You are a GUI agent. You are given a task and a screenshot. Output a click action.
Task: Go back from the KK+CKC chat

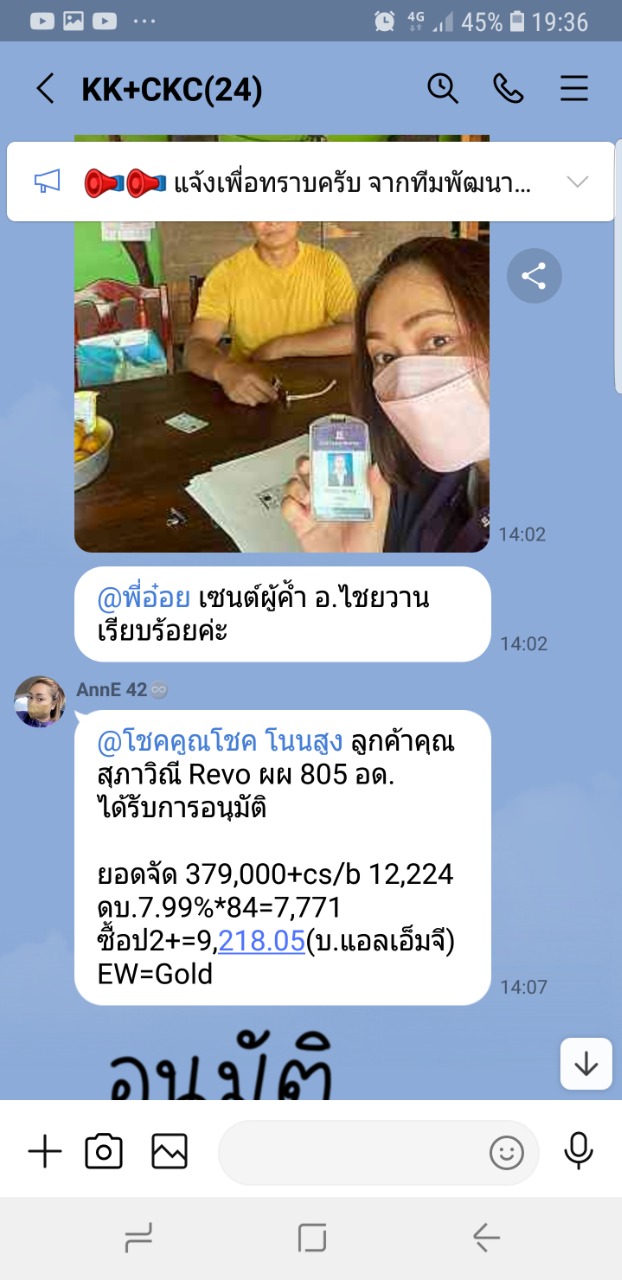[x=45, y=89]
